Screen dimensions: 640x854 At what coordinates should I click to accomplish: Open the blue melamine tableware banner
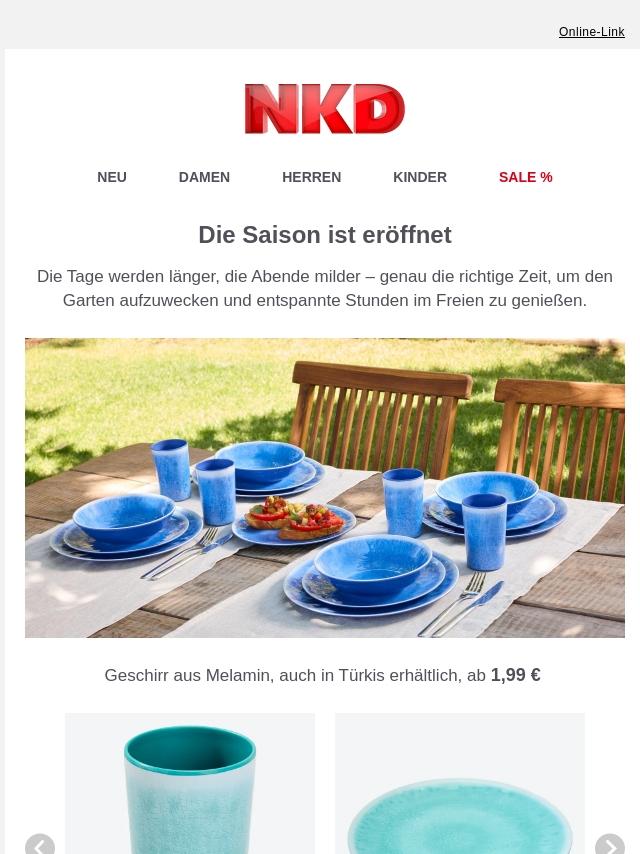pyautogui.click(x=325, y=488)
